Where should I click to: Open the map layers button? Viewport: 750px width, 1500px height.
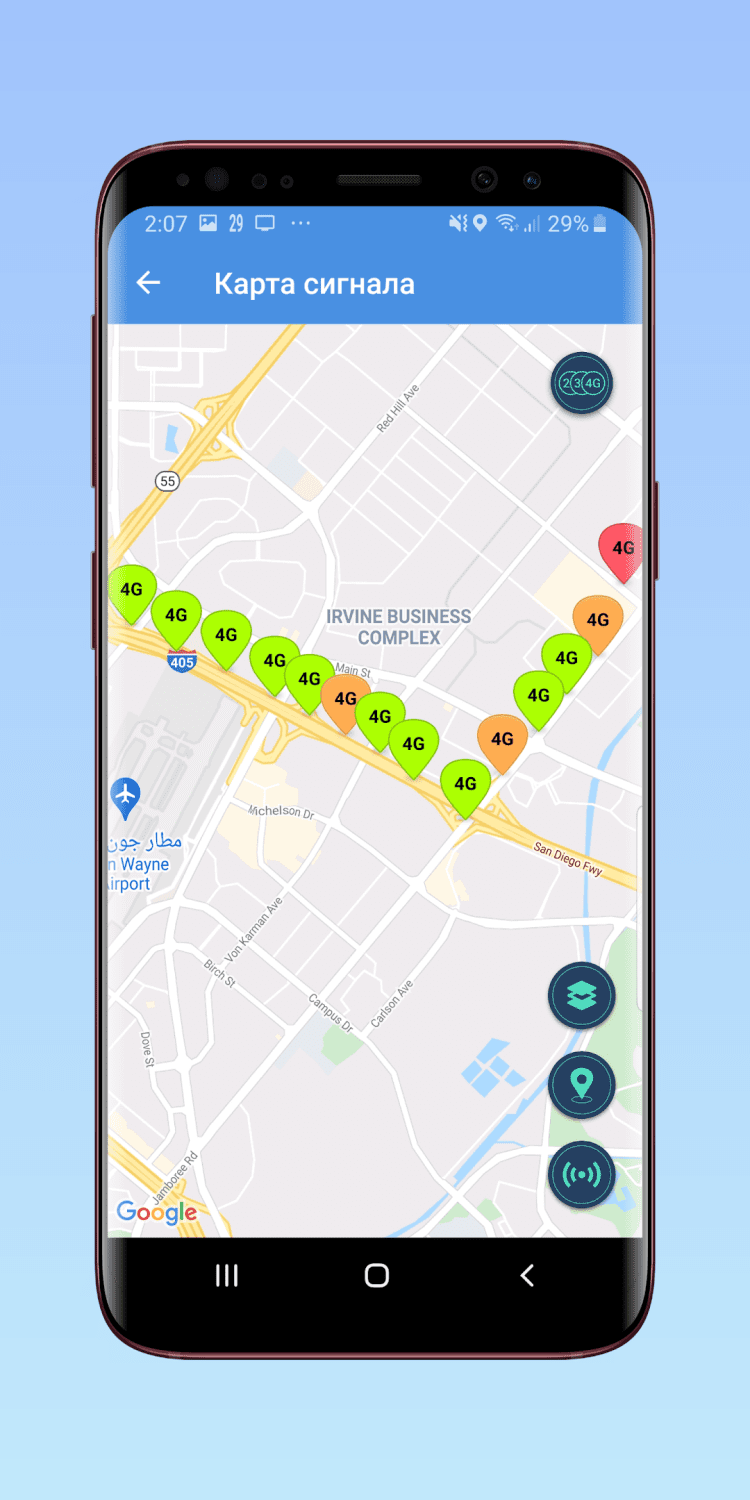(582, 995)
